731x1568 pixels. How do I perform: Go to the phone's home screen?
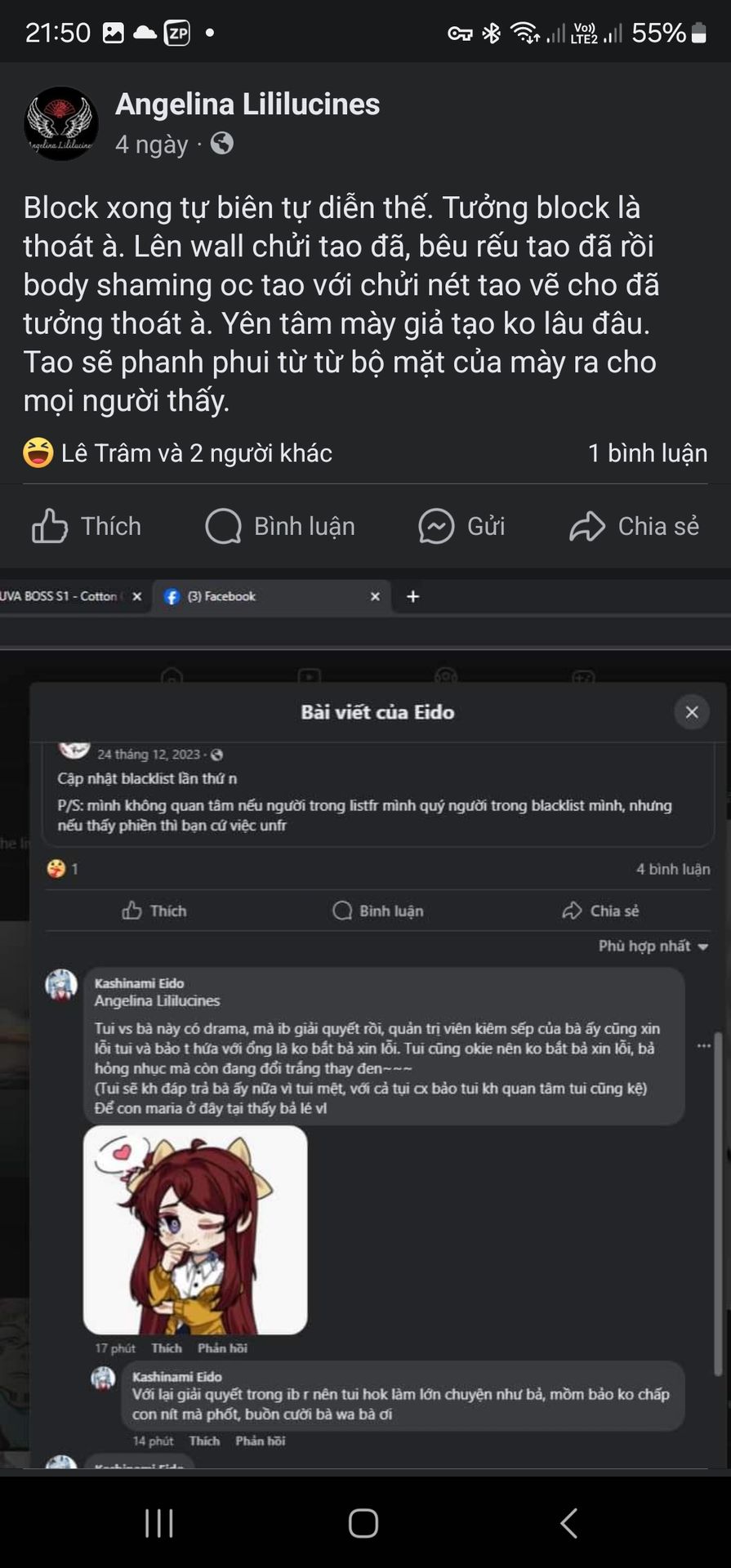[363, 1522]
